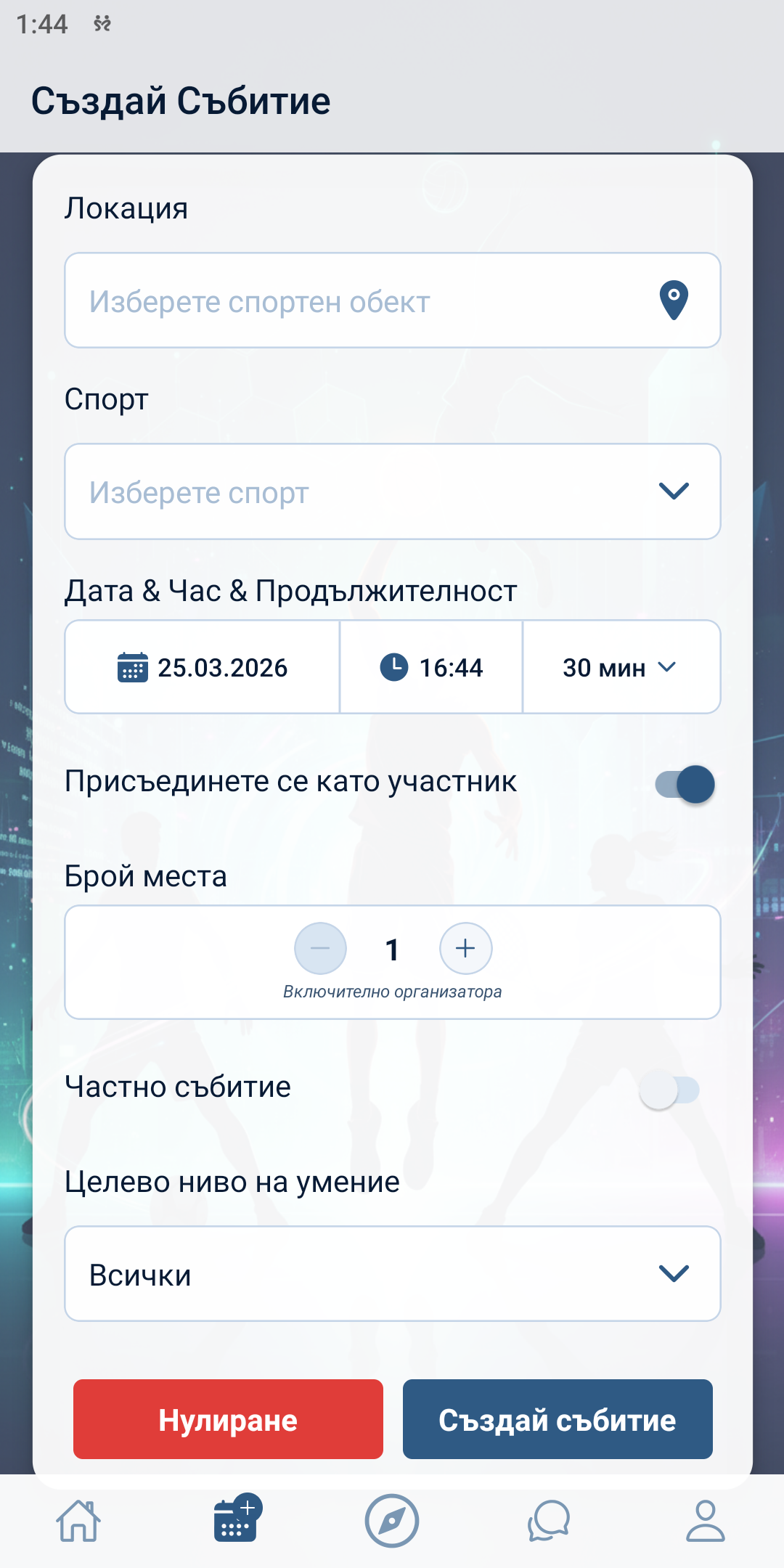Click the calendar icon next to 25.03.2026

click(x=131, y=667)
